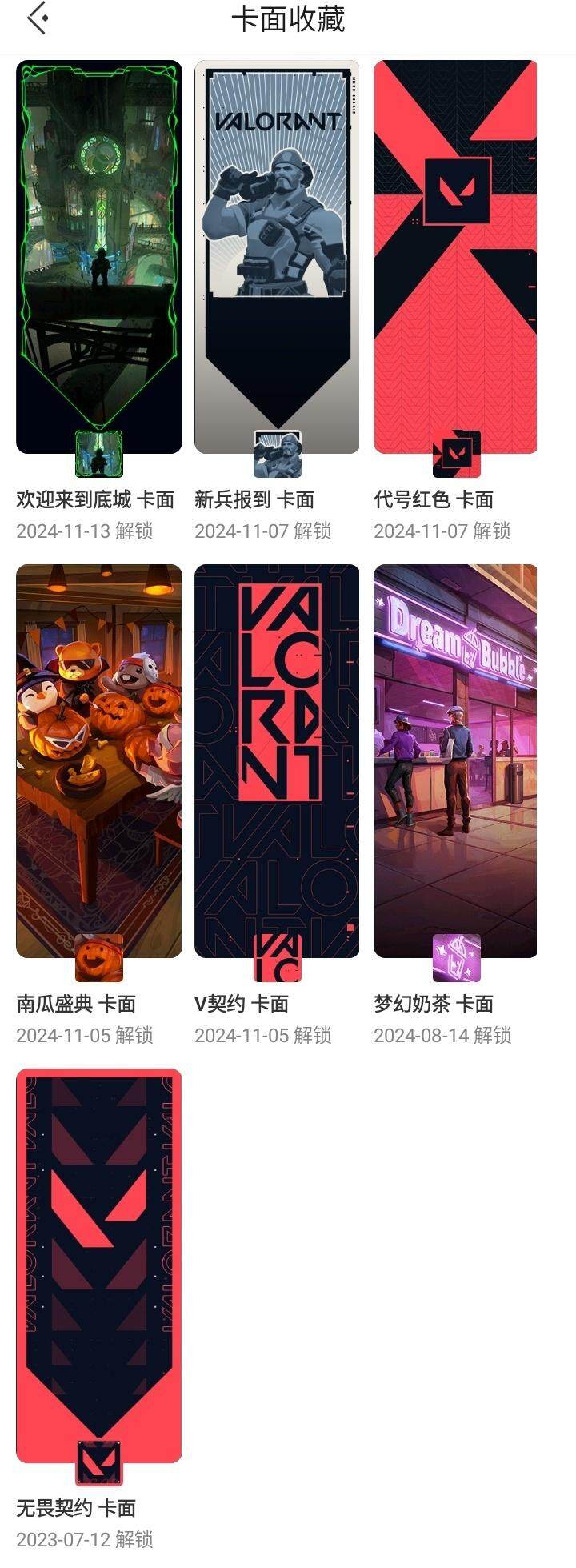576x1568 pixels.
Task: Open the 无畏契约 card
Action: click(x=98, y=1265)
